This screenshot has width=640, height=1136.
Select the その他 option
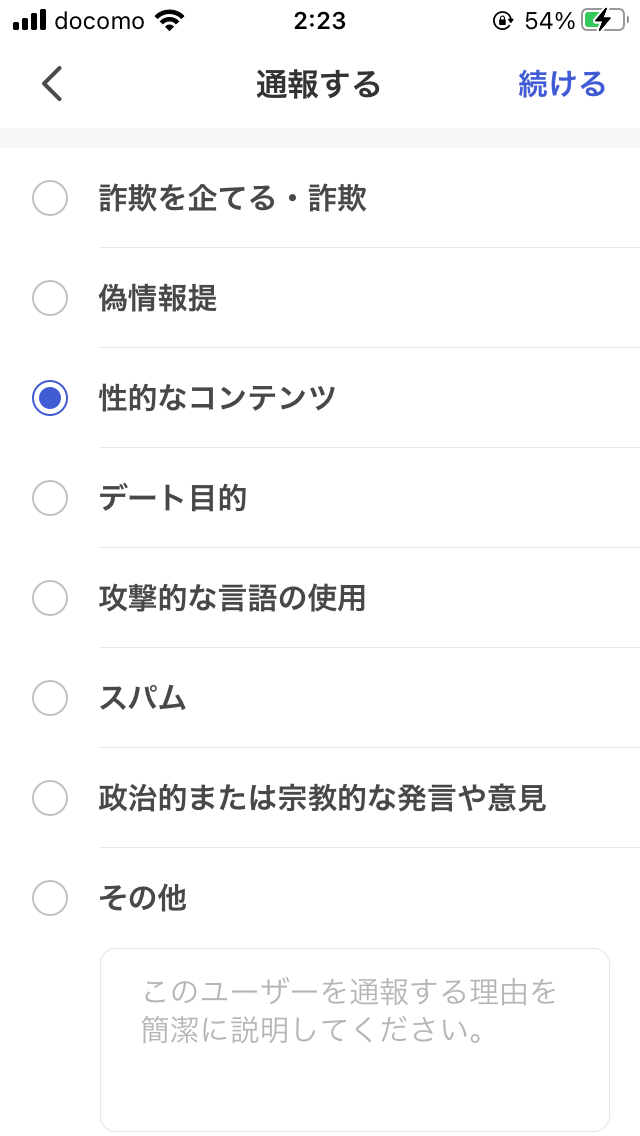click(320, 898)
